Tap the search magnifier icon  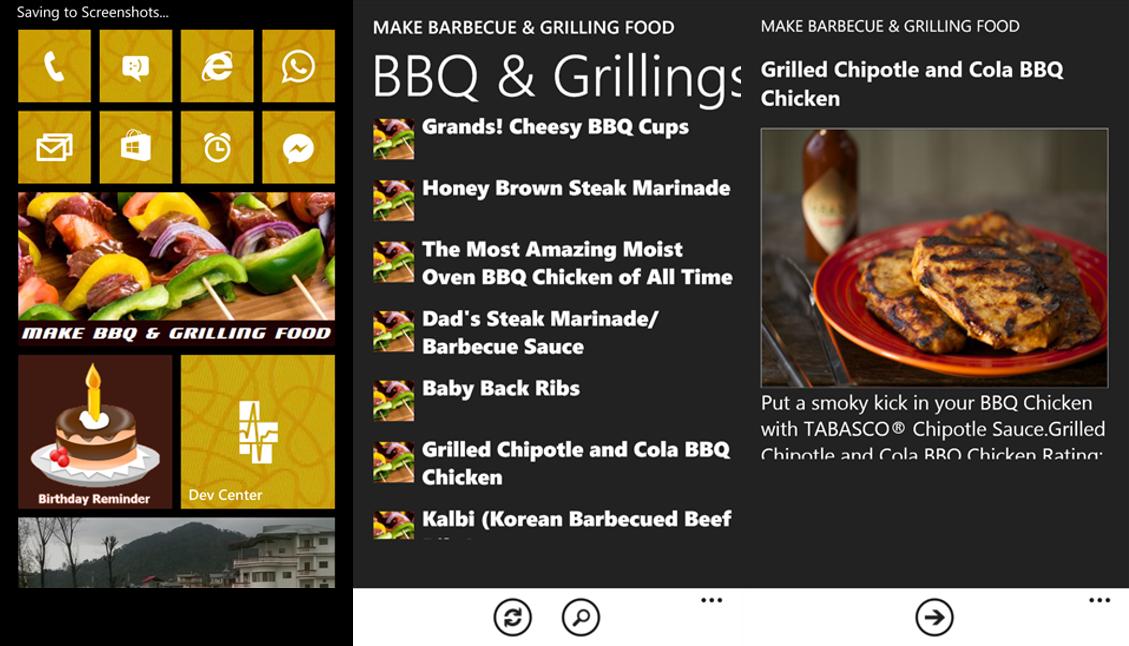[x=581, y=618]
